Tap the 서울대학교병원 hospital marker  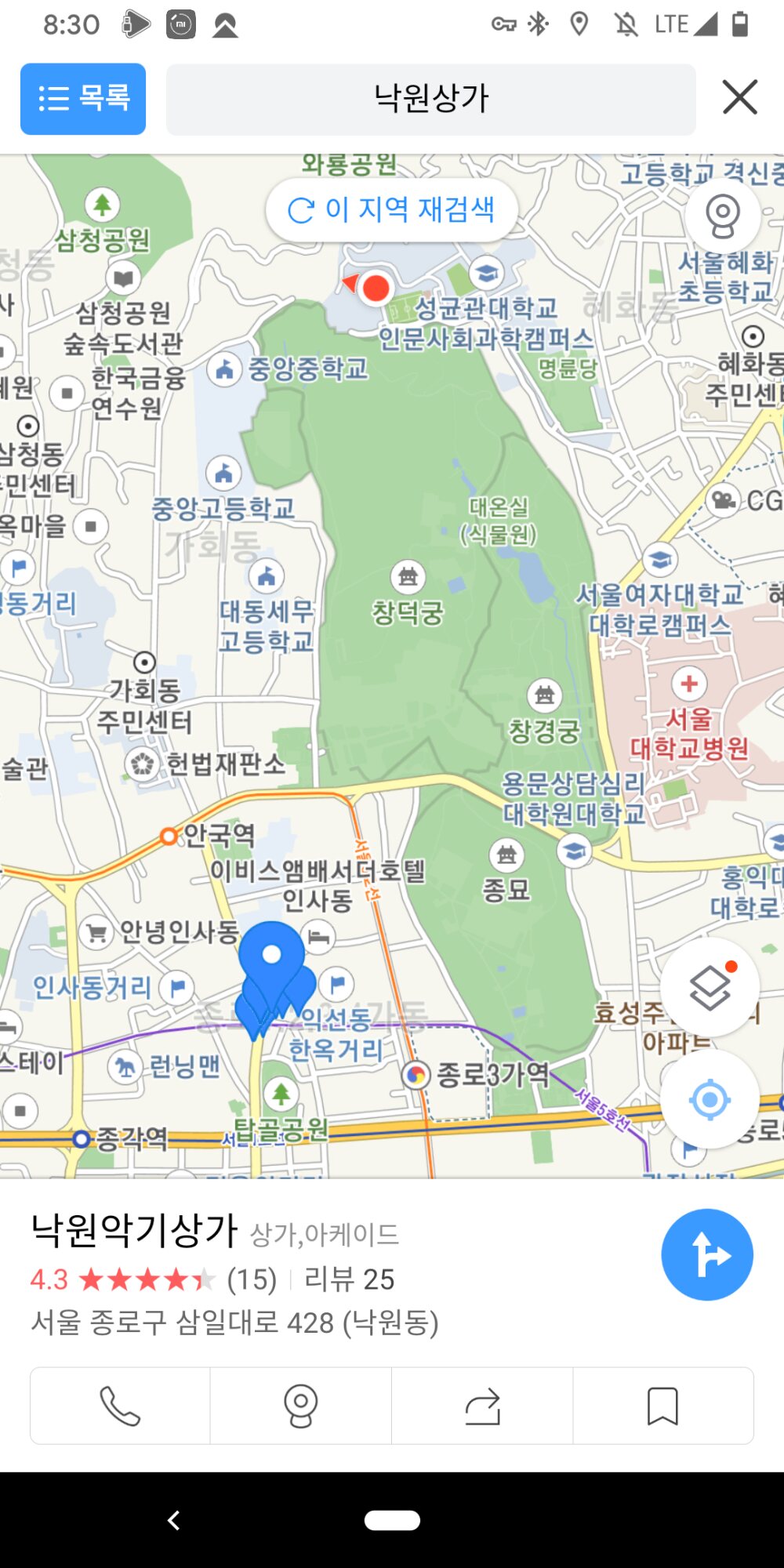point(689,684)
